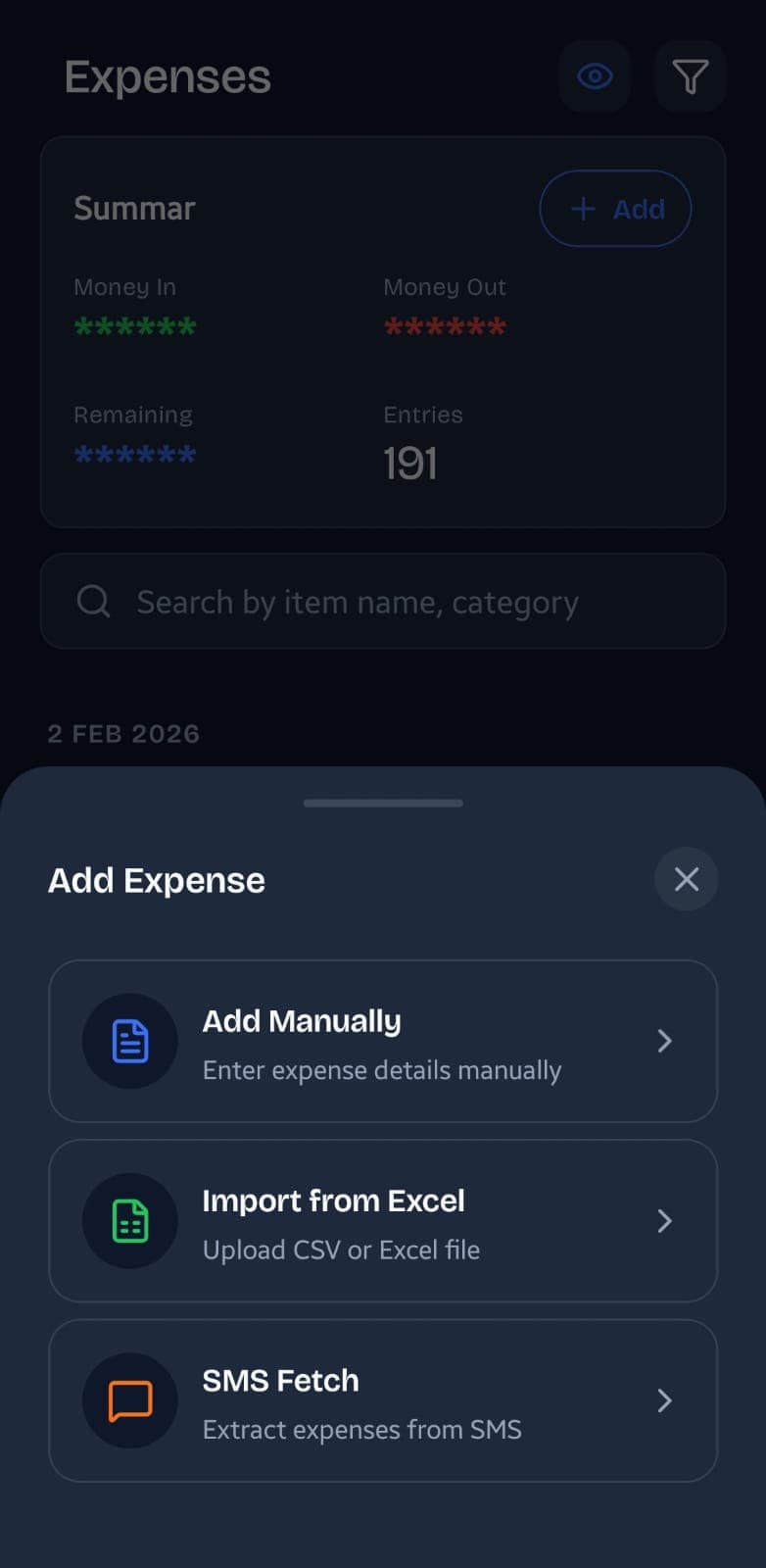The height and width of the screenshot is (1568, 766).
Task: Open Import from Excel option
Action: [x=383, y=1221]
